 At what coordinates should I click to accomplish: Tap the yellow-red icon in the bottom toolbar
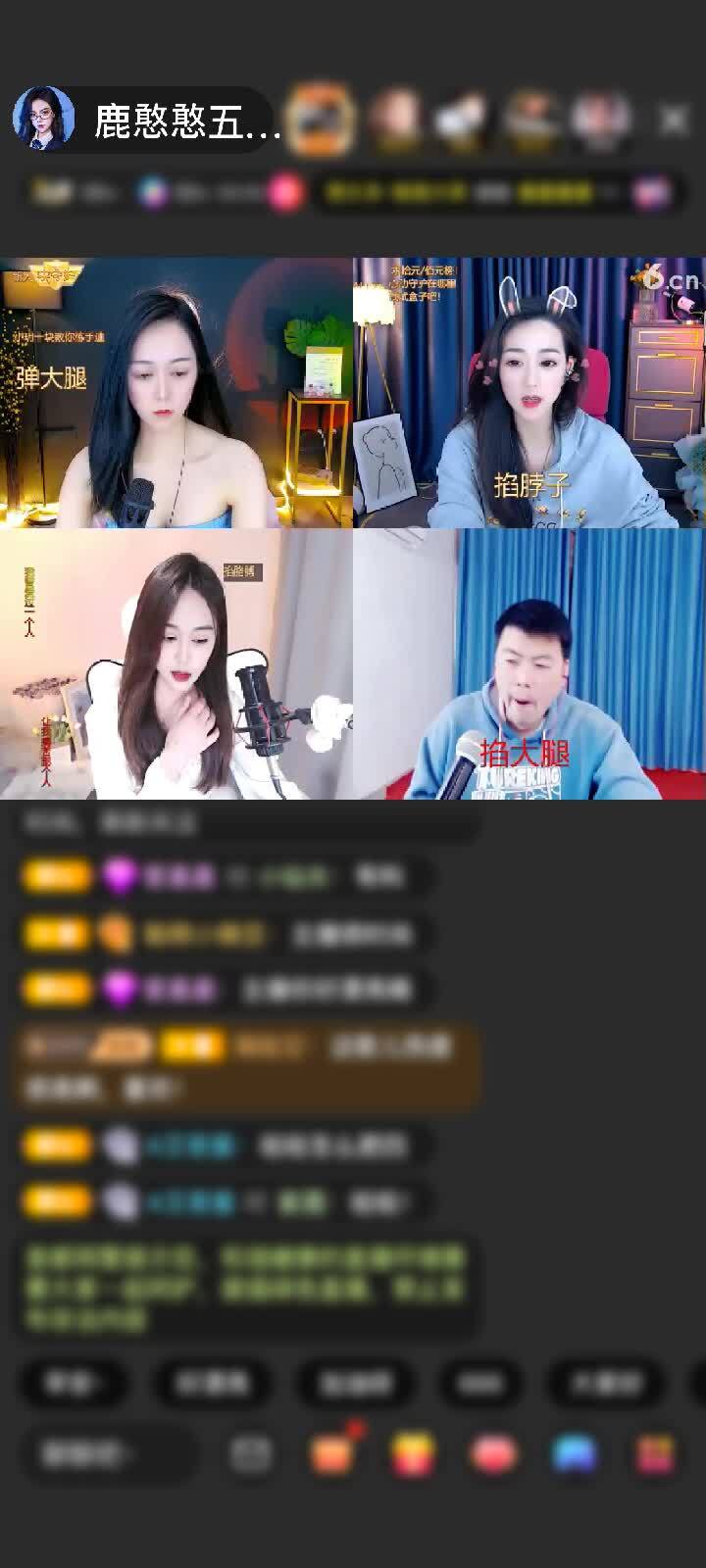[413, 1453]
